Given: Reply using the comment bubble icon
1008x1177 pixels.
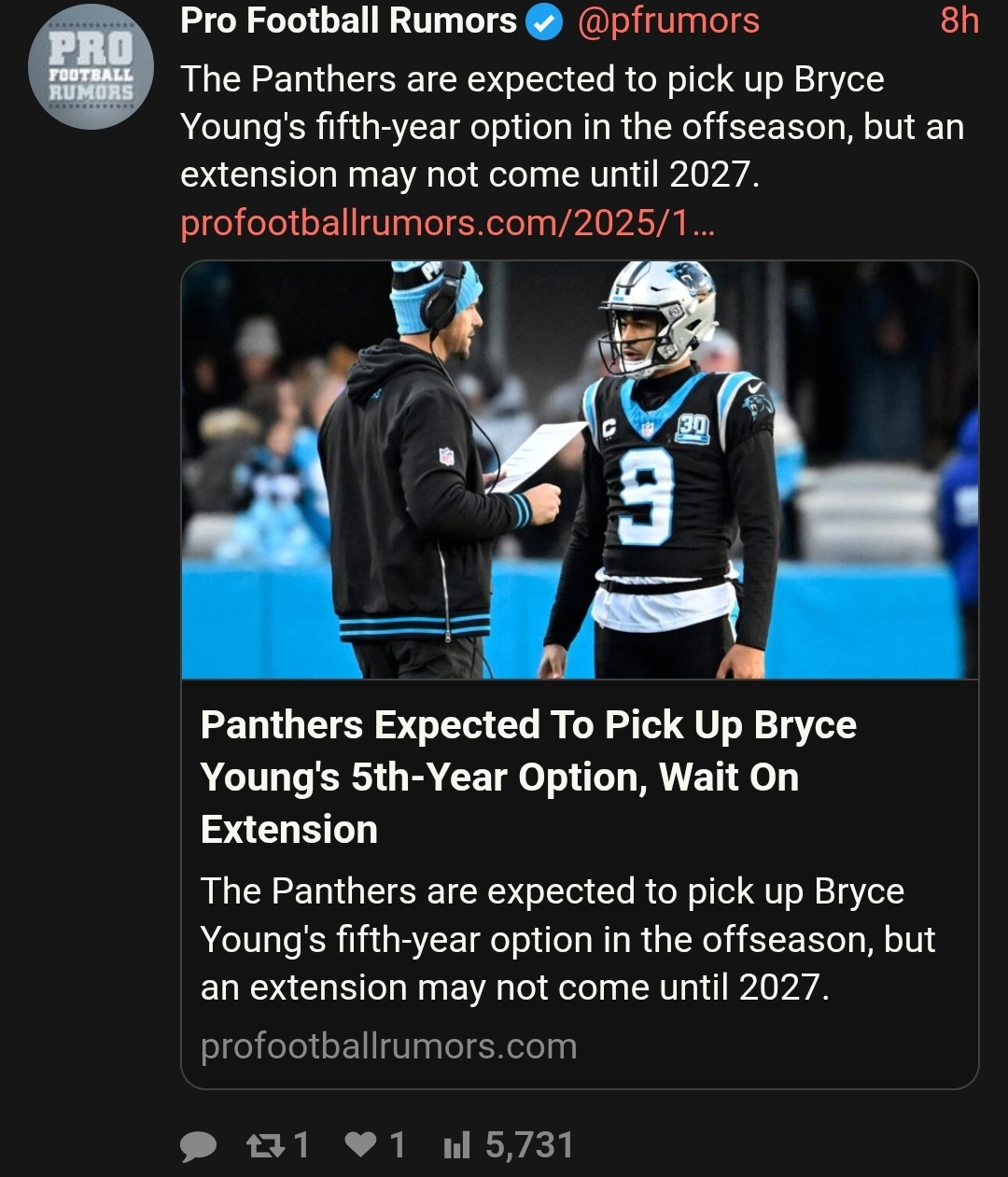Looking at the screenshot, I should click(198, 1146).
